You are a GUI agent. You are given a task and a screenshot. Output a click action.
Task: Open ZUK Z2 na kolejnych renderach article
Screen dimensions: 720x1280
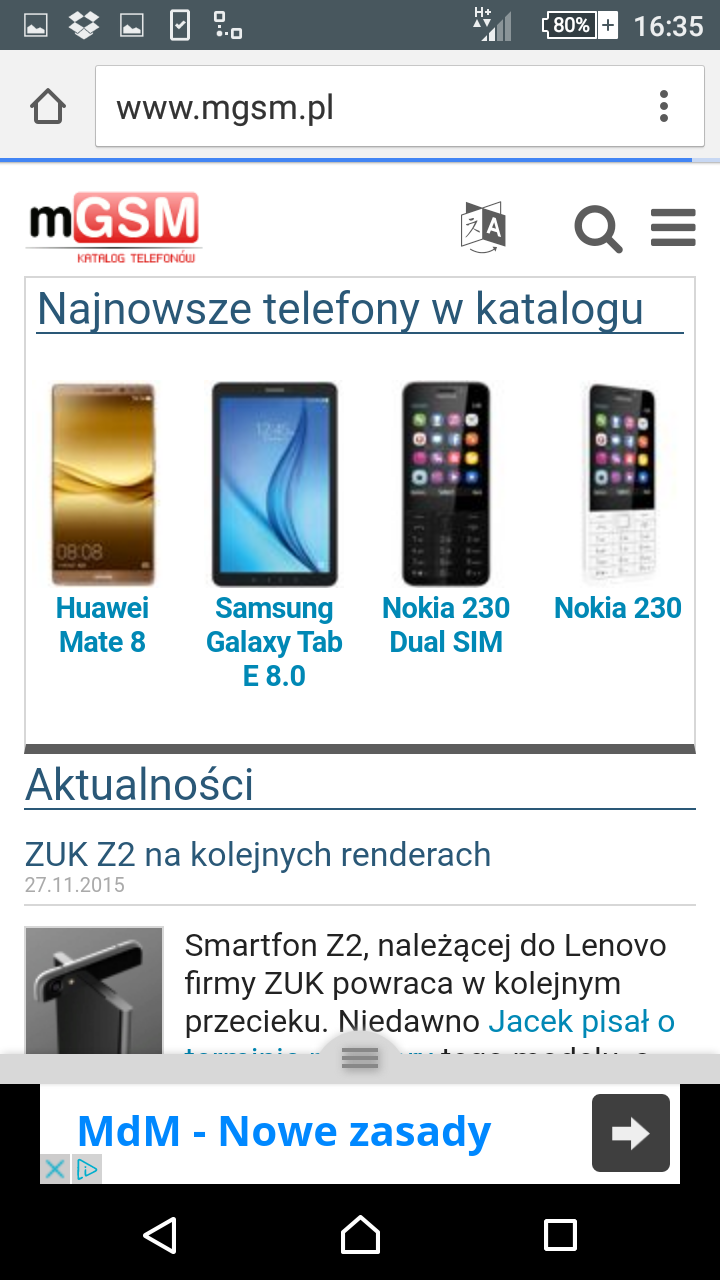click(258, 855)
